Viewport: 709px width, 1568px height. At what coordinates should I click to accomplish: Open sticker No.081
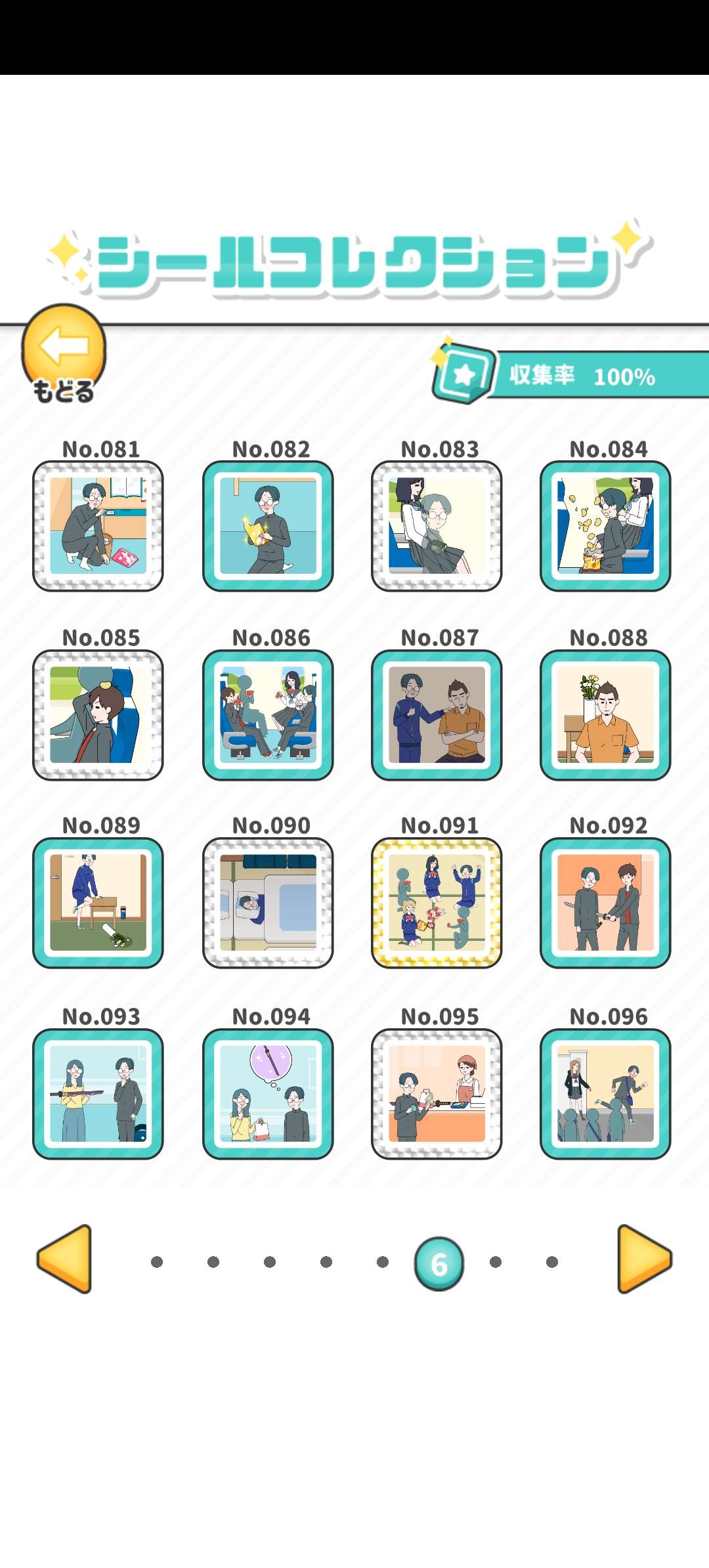tap(98, 526)
